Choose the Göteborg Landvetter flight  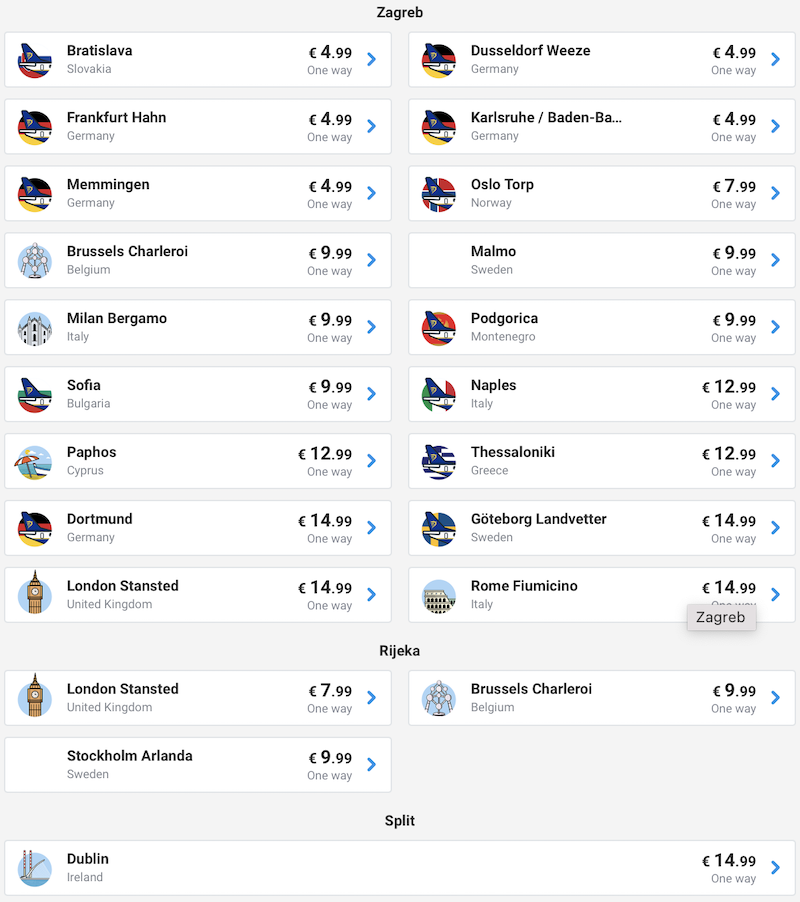(602, 529)
